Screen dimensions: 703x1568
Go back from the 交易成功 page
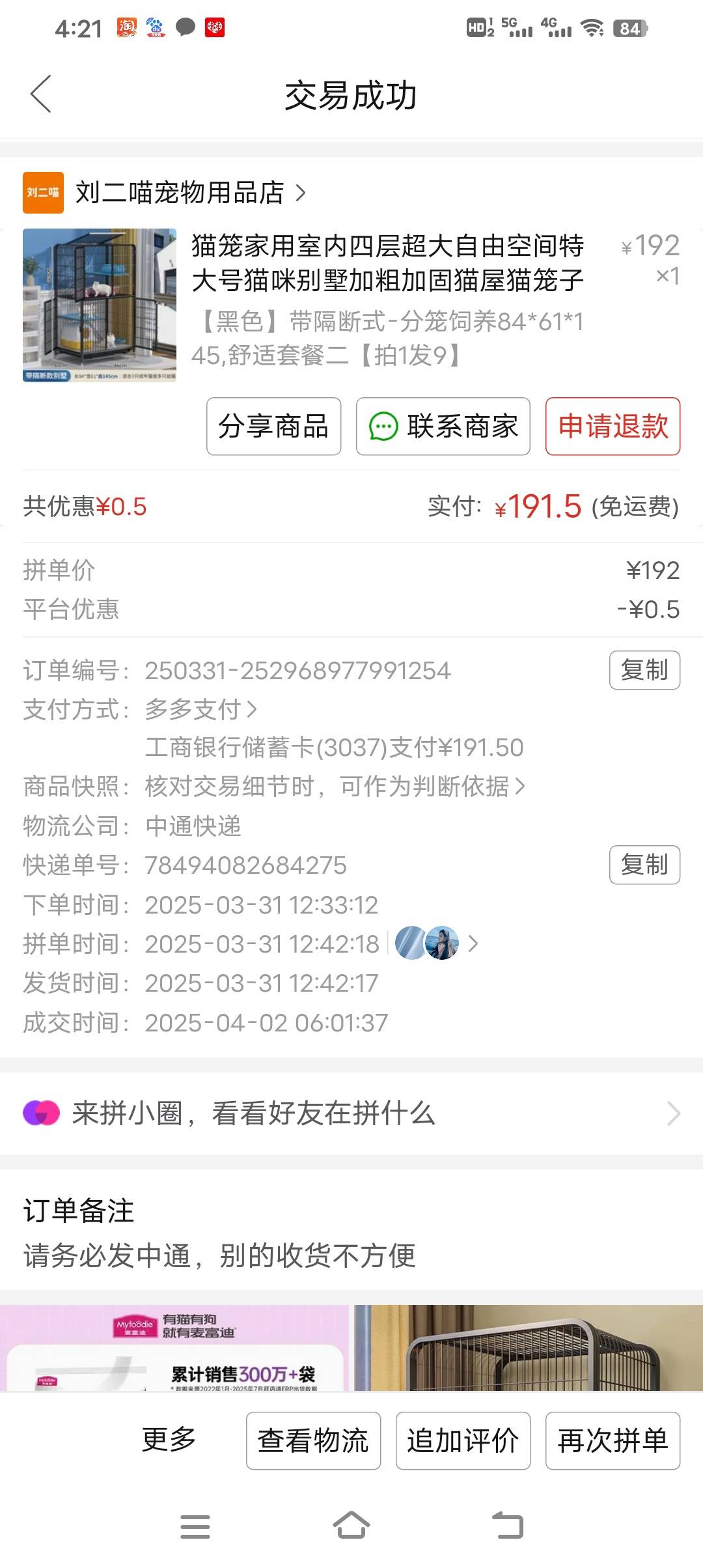(41, 94)
